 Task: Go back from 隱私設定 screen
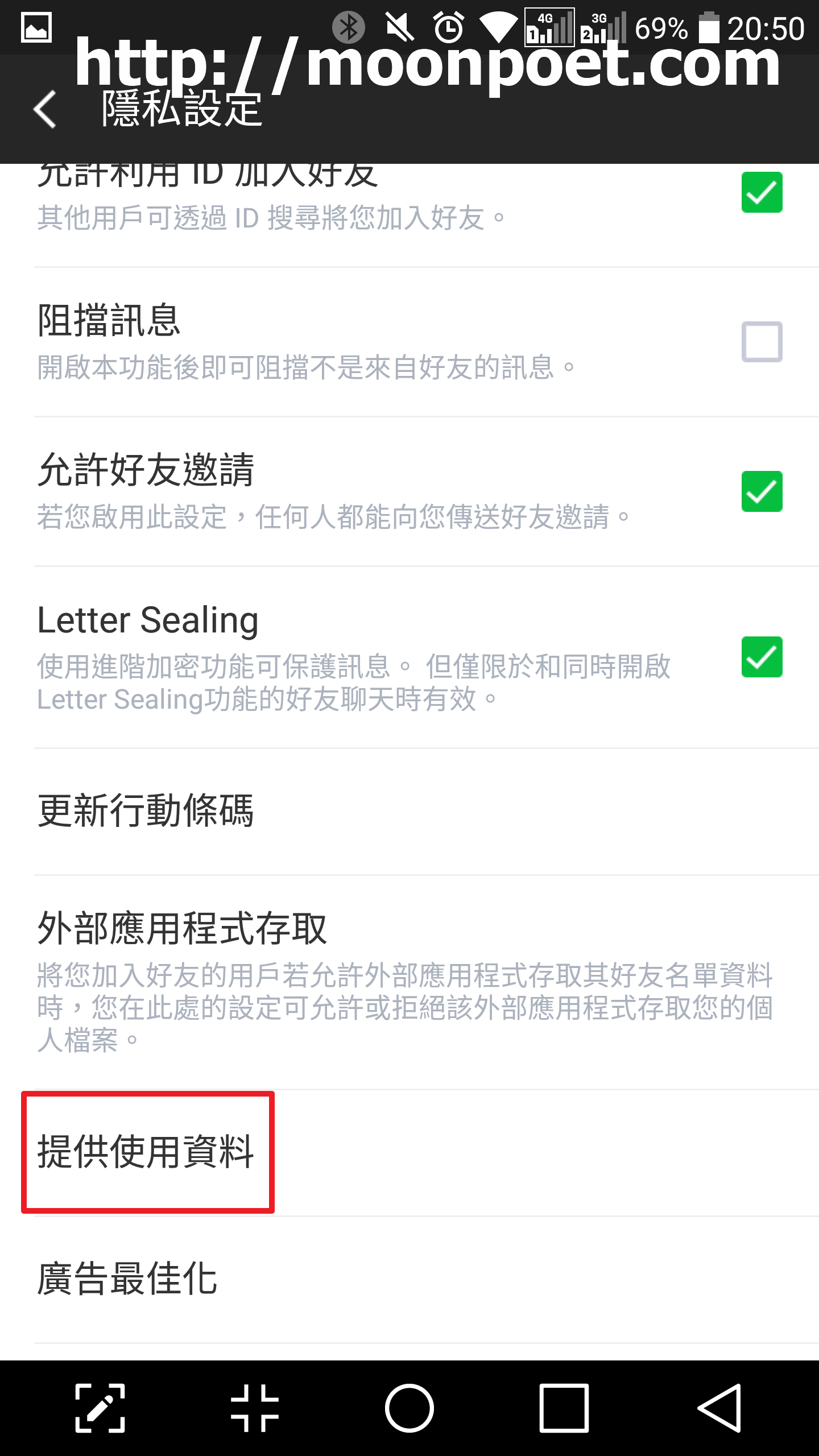pyautogui.click(x=45, y=109)
